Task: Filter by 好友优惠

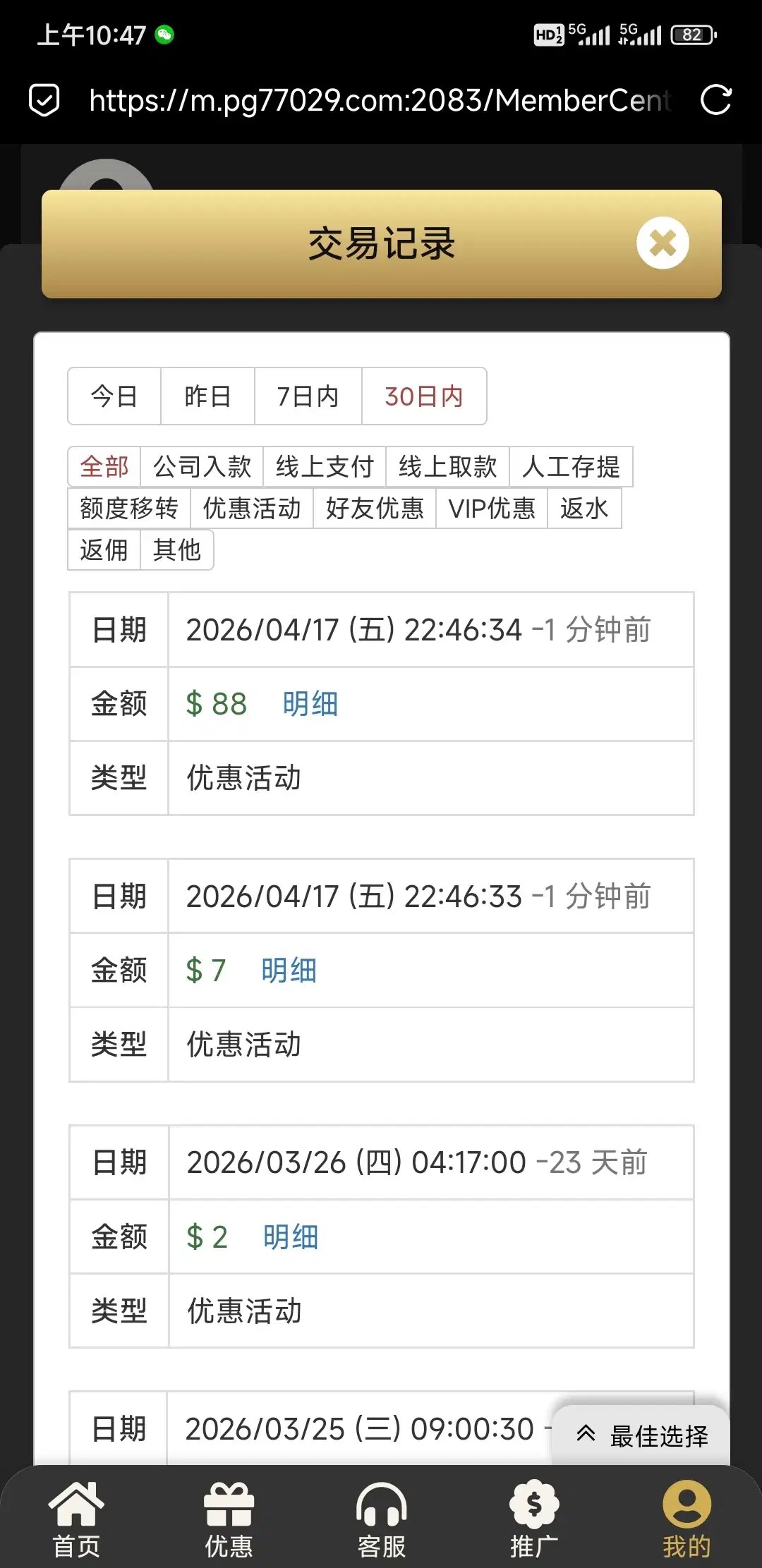Action: click(375, 509)
